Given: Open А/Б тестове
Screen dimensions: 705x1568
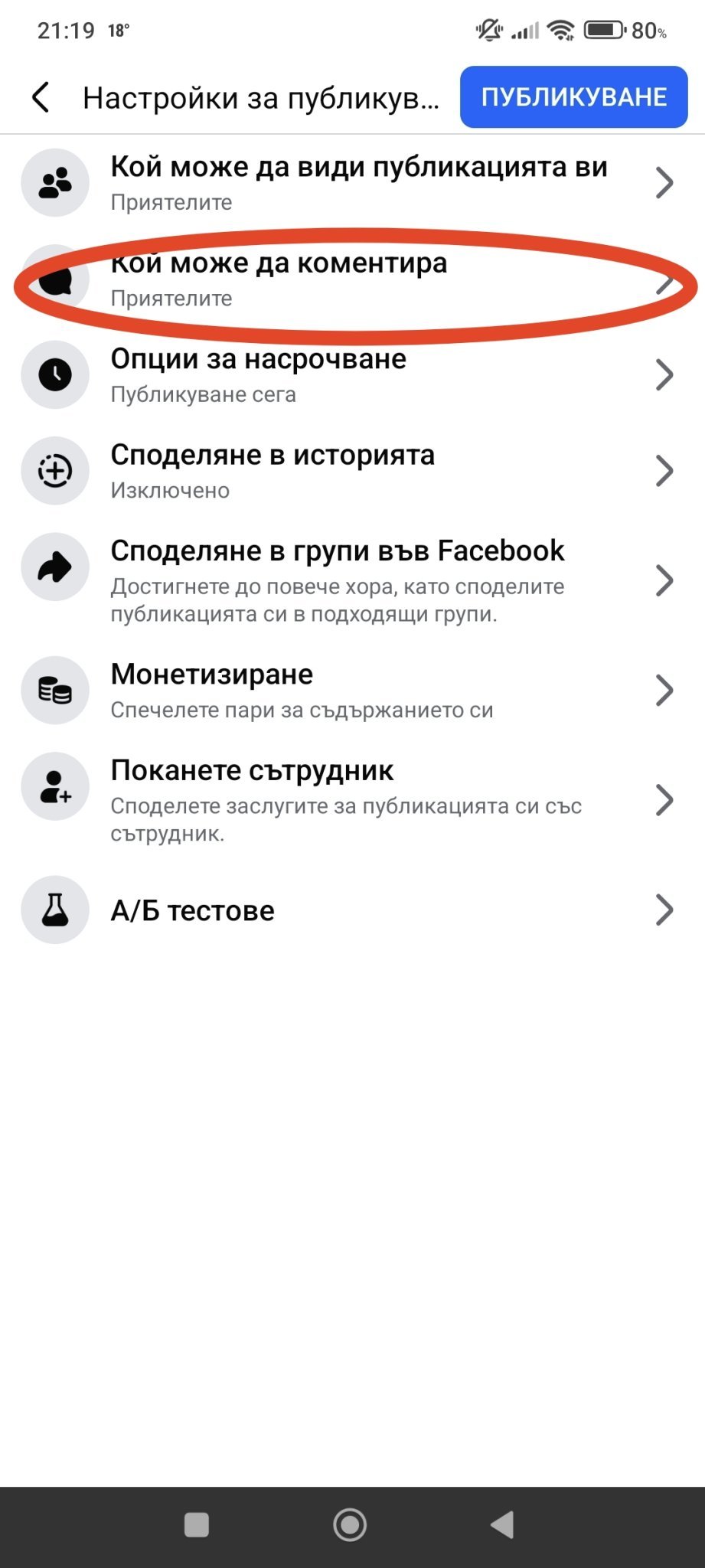Looking at the screenshot, I should click(352, 910).
